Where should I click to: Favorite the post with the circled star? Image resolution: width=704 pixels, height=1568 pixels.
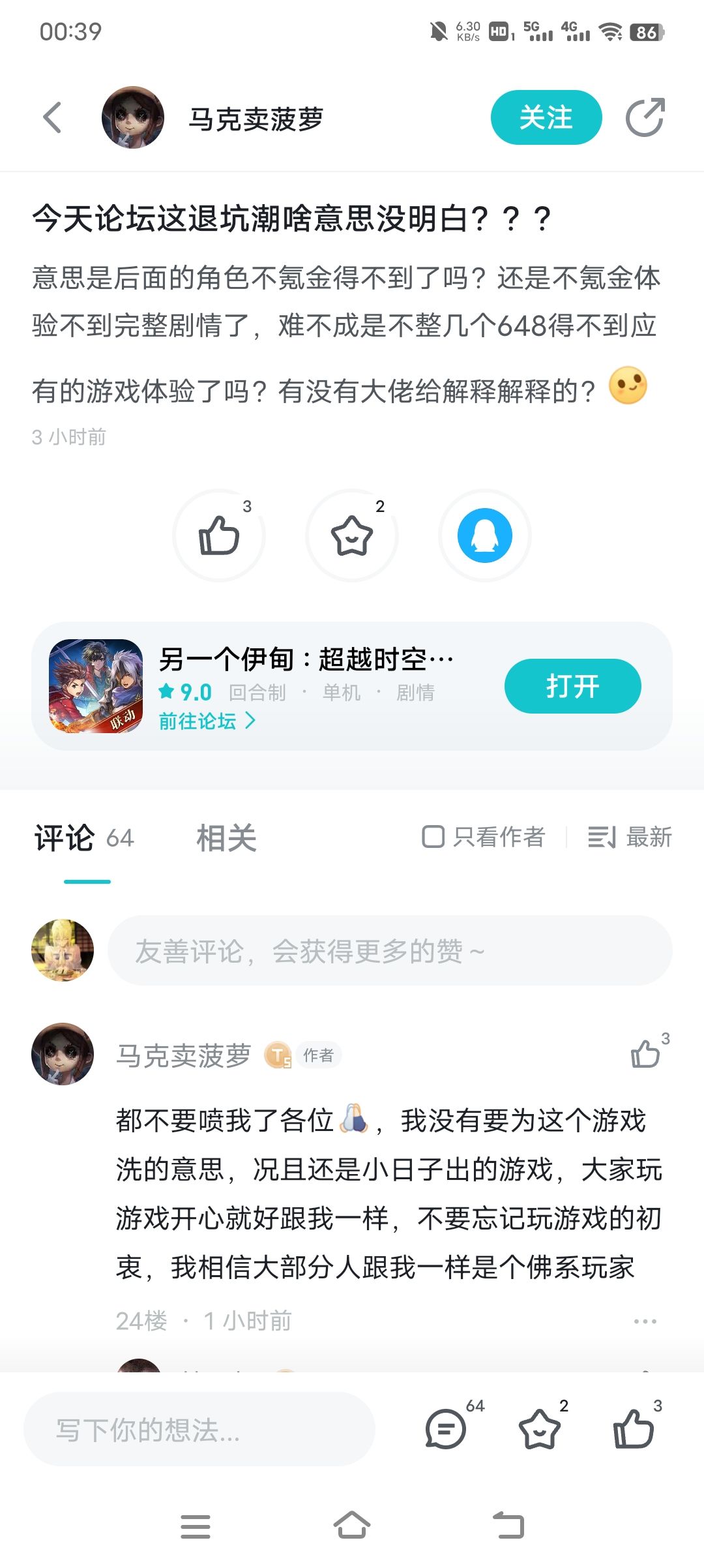coord(352,535)
